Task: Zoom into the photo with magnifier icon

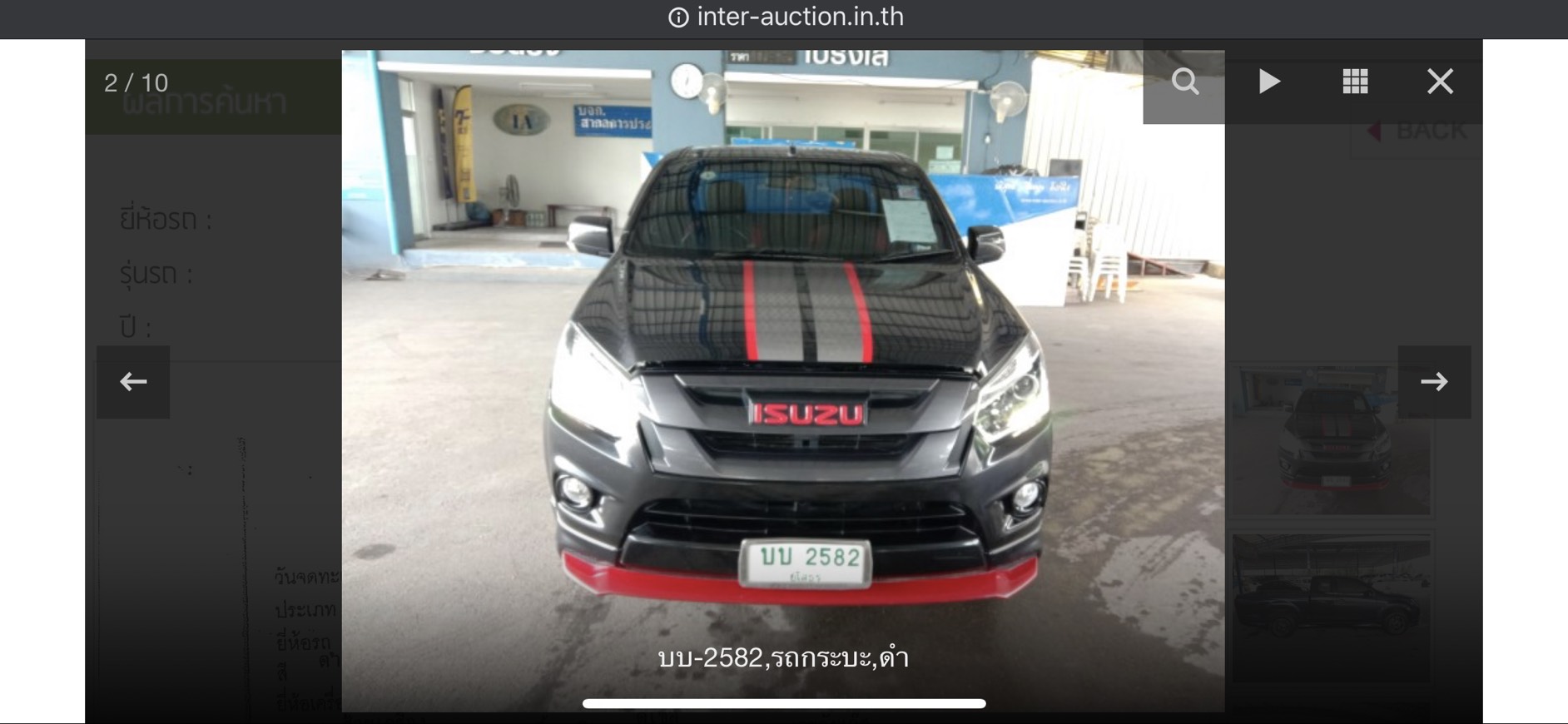Action: [x=1184, y=82]
